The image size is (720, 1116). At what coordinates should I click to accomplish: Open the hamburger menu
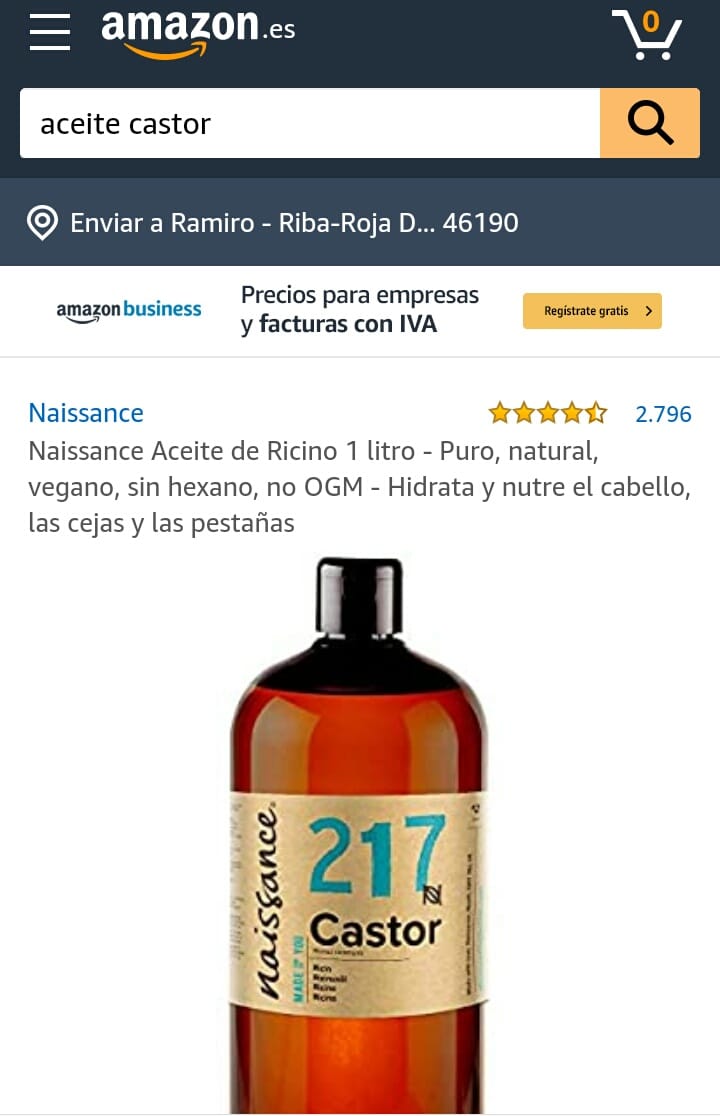point(50,32)
